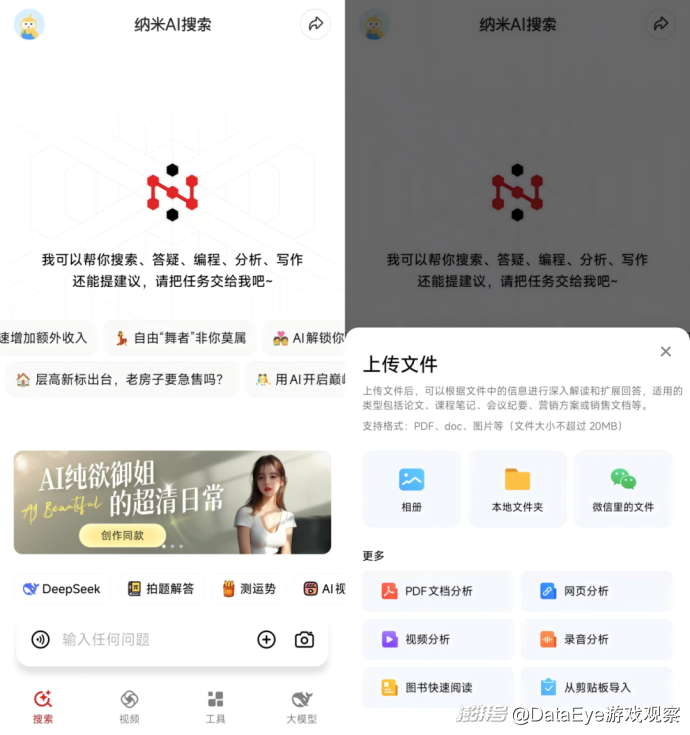Open the 拍题解答 shortcut
Viewport: 690px width, 735px height.
click(x=161, y=589)
